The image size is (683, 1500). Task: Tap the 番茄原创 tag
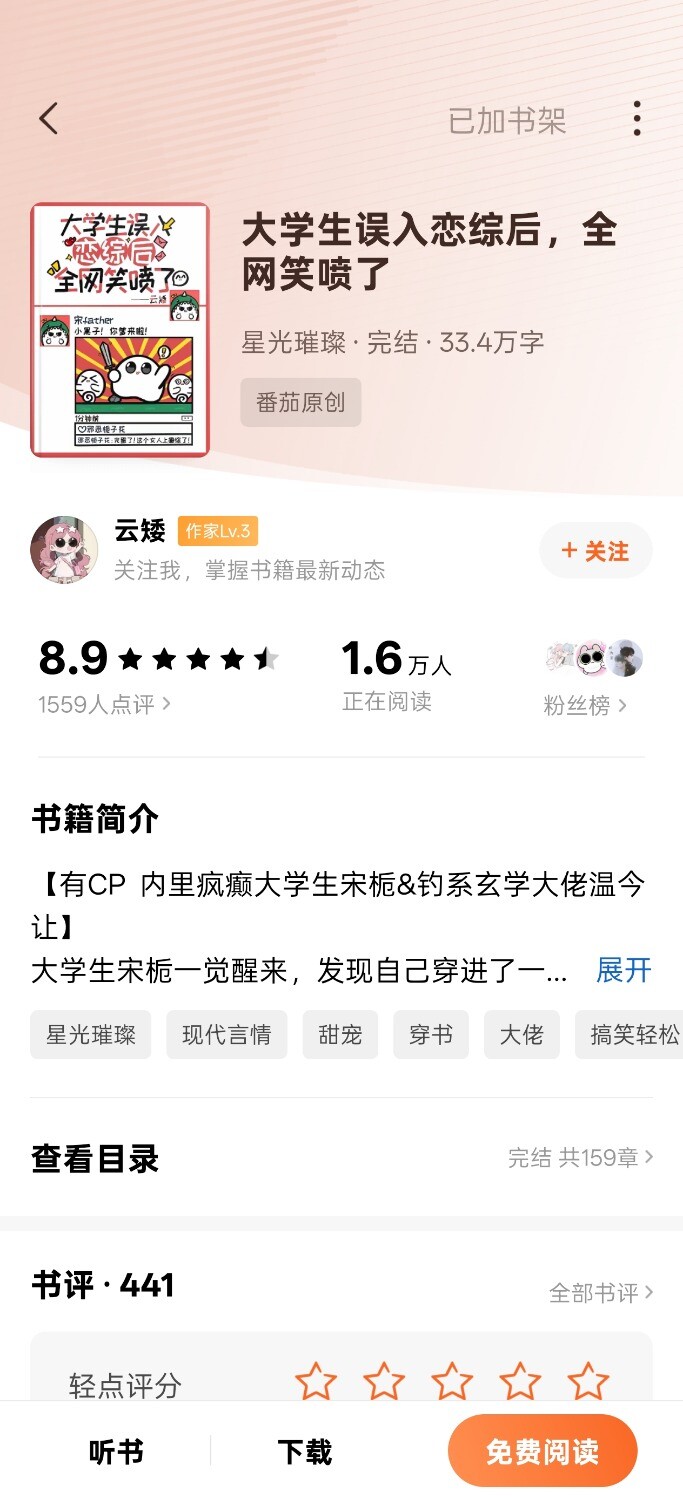click(300, 402)
